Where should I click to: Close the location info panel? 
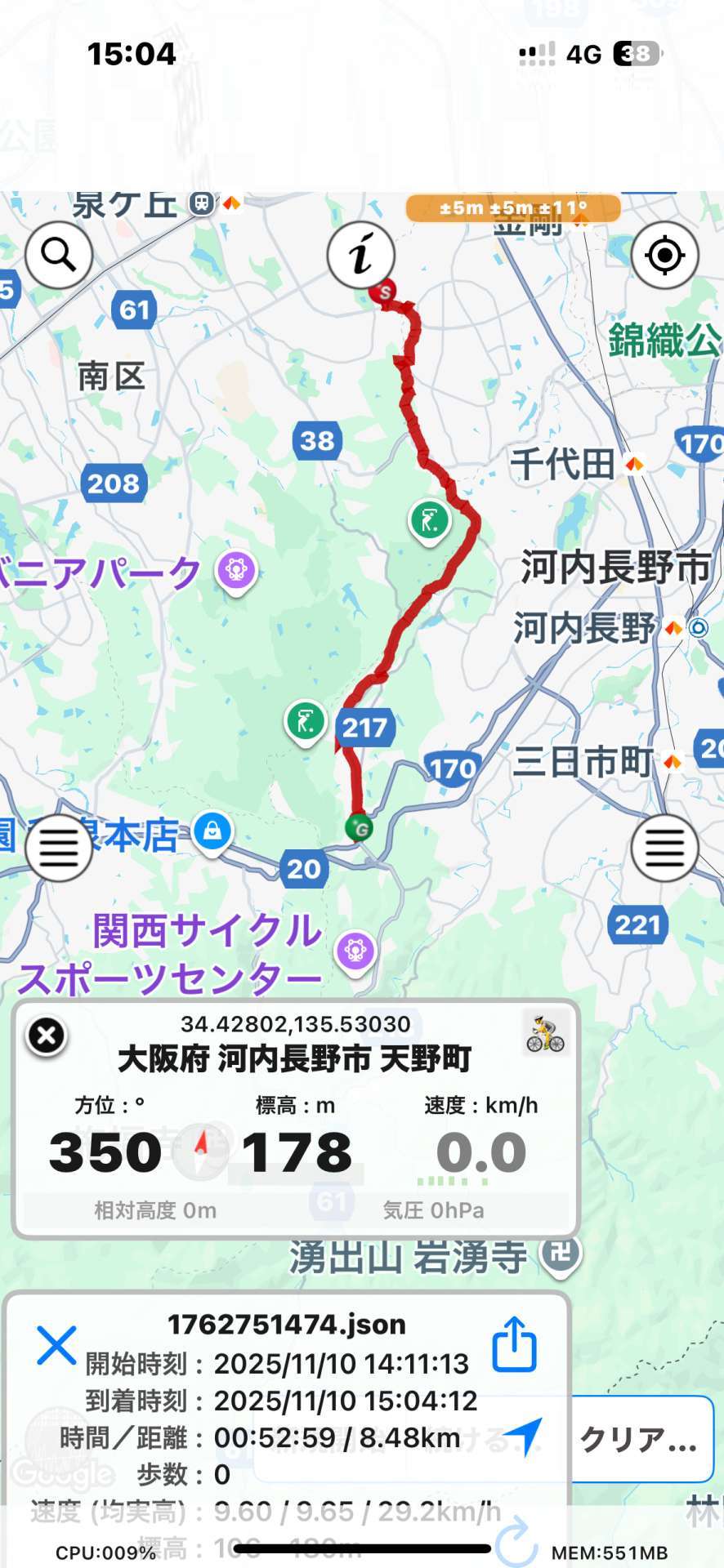[47, 1036]
